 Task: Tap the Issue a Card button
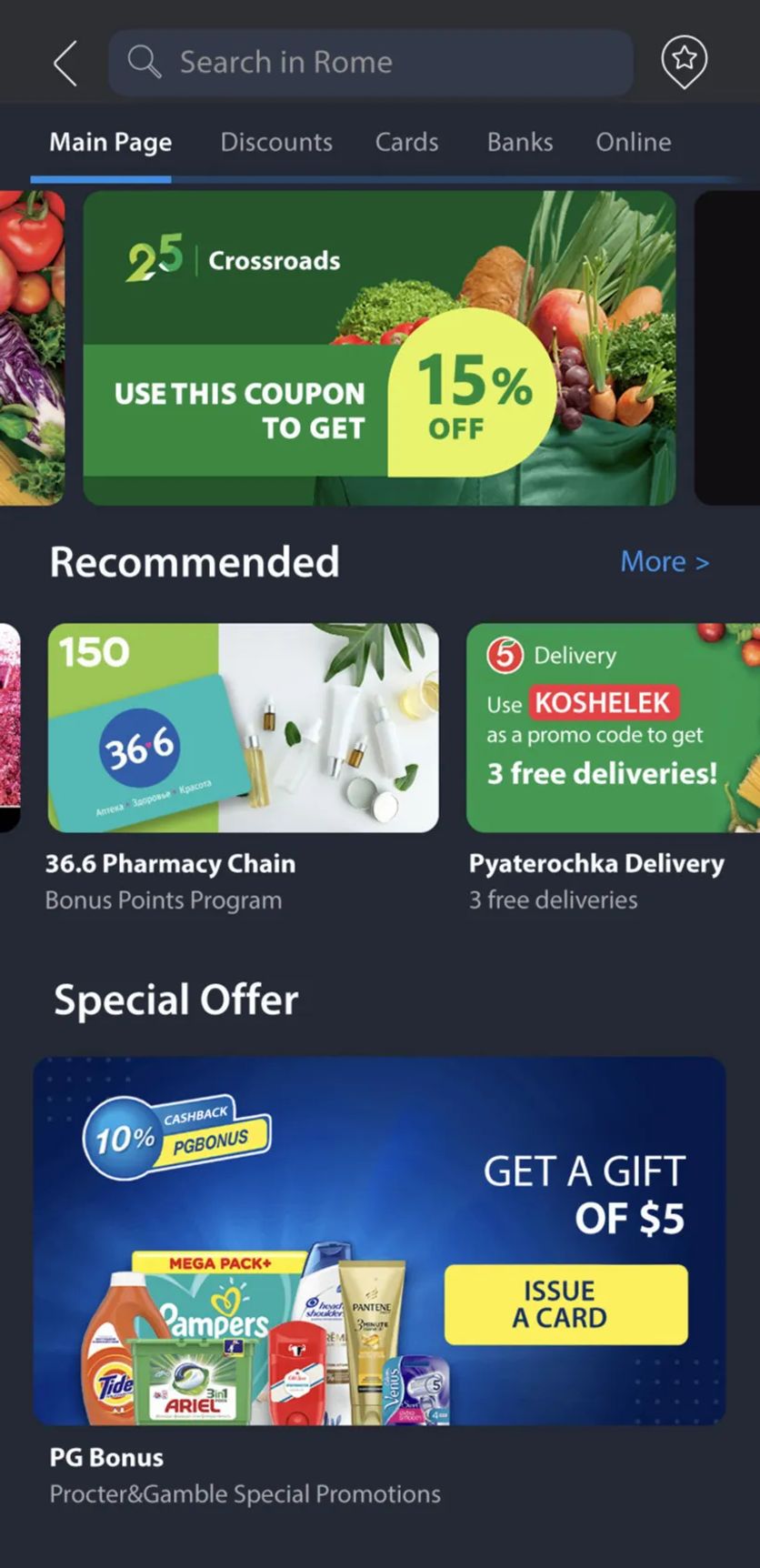(x=565, y=1304)
